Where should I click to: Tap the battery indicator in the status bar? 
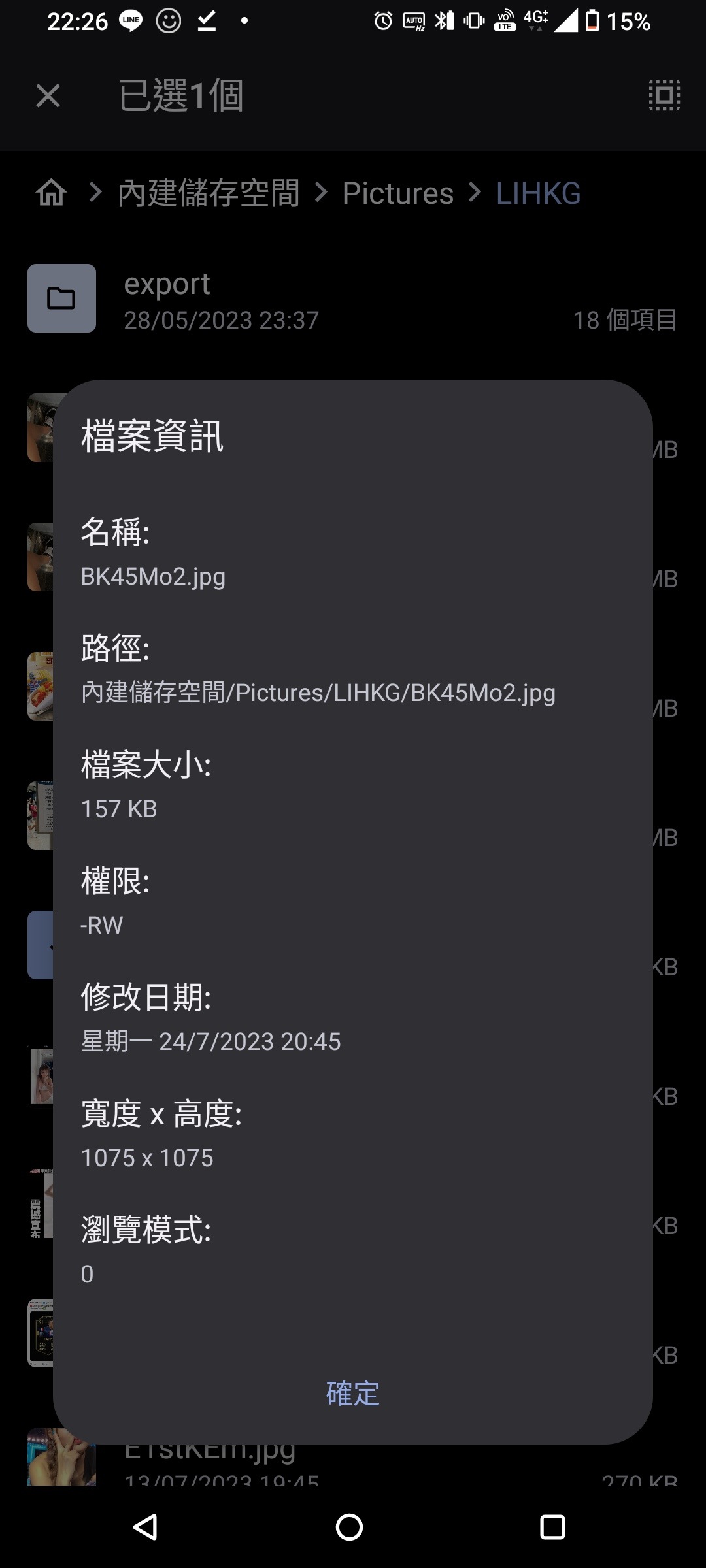tap(592, 22)
